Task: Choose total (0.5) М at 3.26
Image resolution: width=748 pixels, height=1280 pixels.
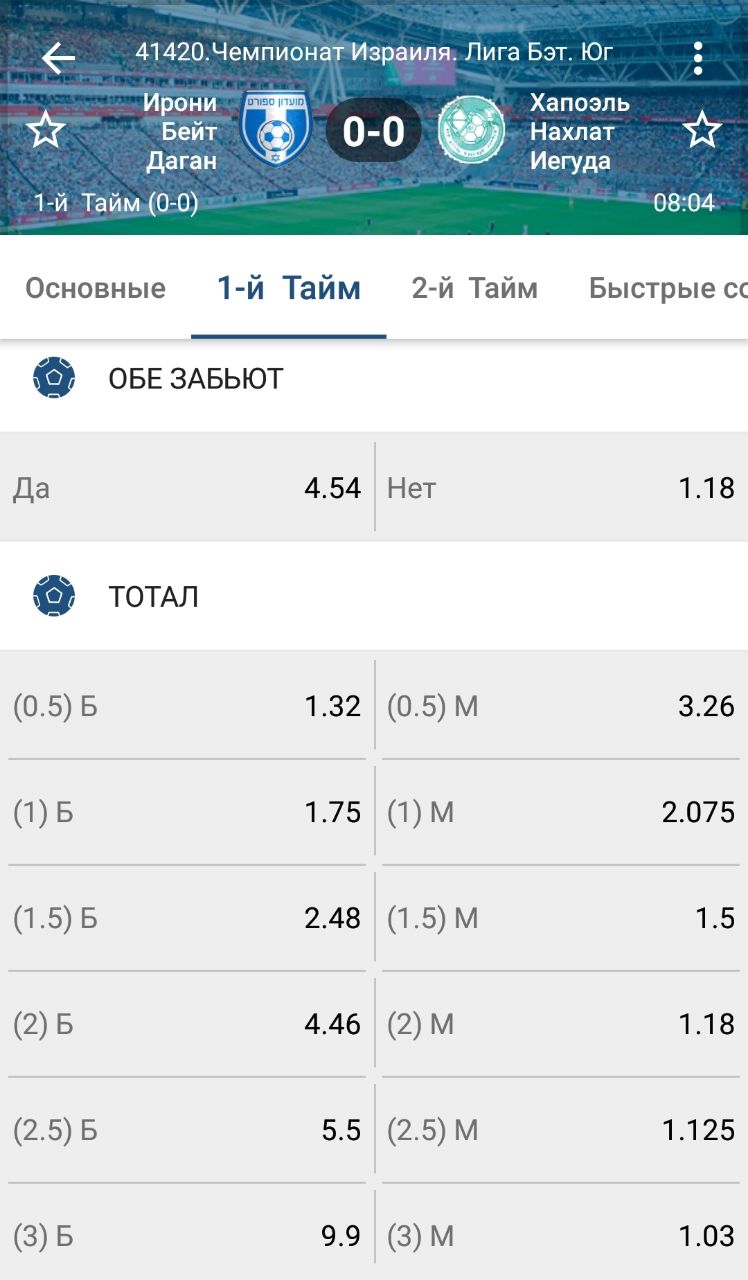Action: point(561,706)
